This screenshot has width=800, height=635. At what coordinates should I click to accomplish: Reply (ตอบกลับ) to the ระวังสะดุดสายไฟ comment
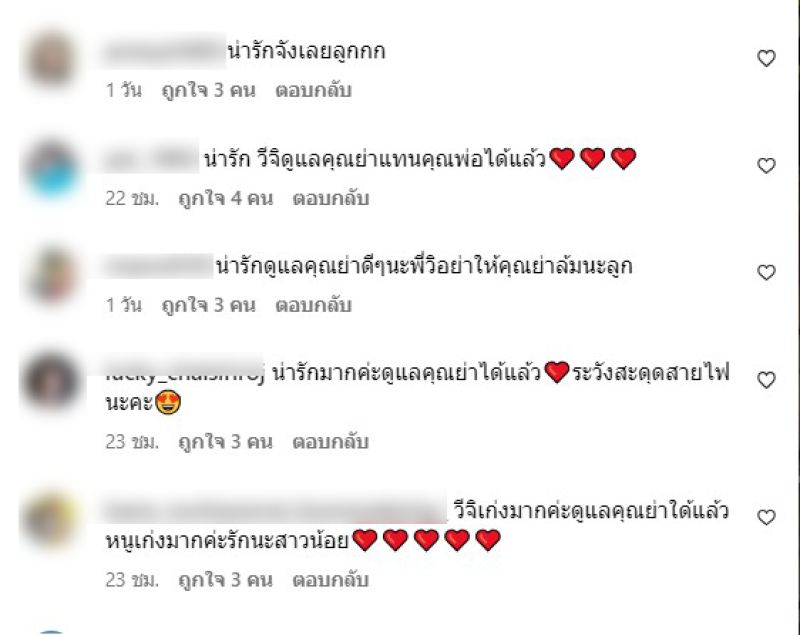(330, 441)
